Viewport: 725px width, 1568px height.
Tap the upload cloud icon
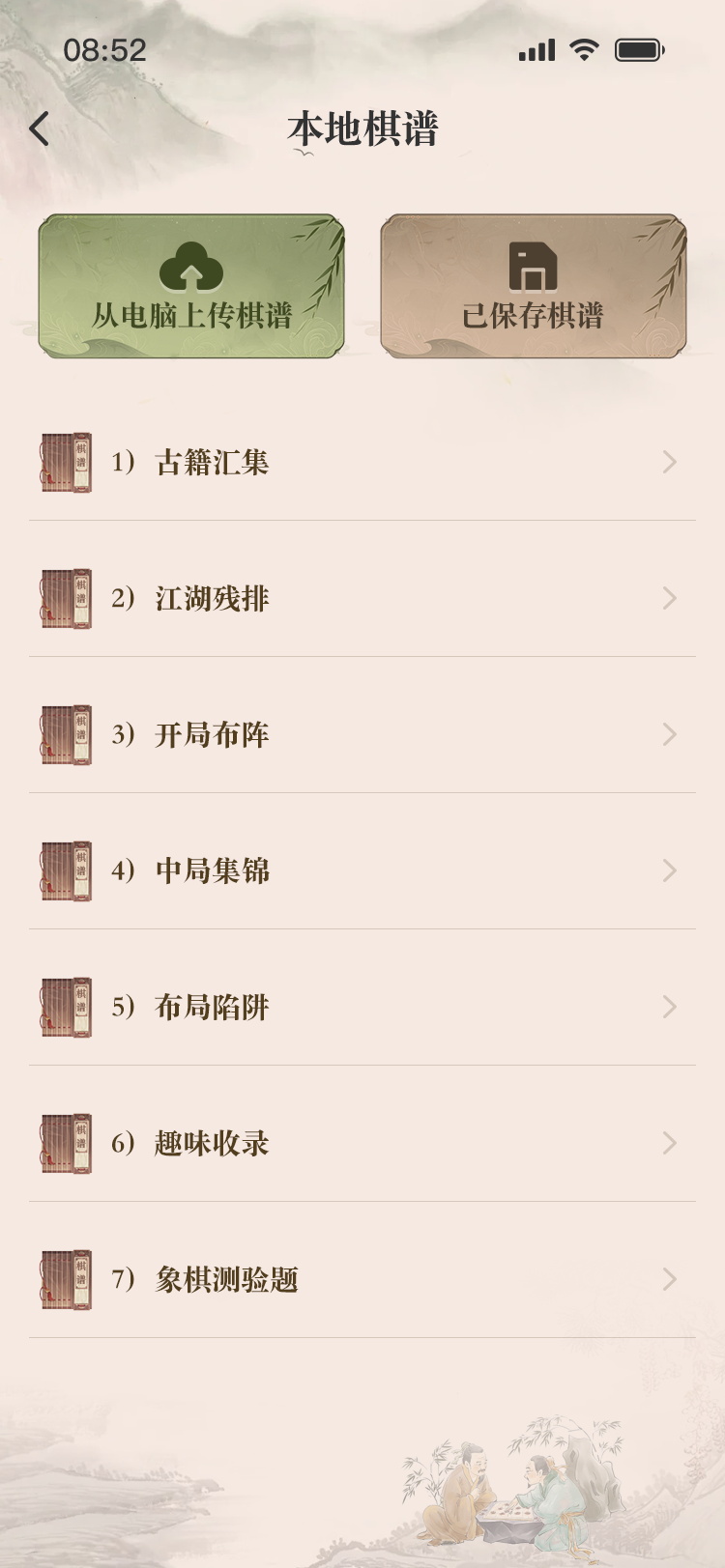click(189, 264)
